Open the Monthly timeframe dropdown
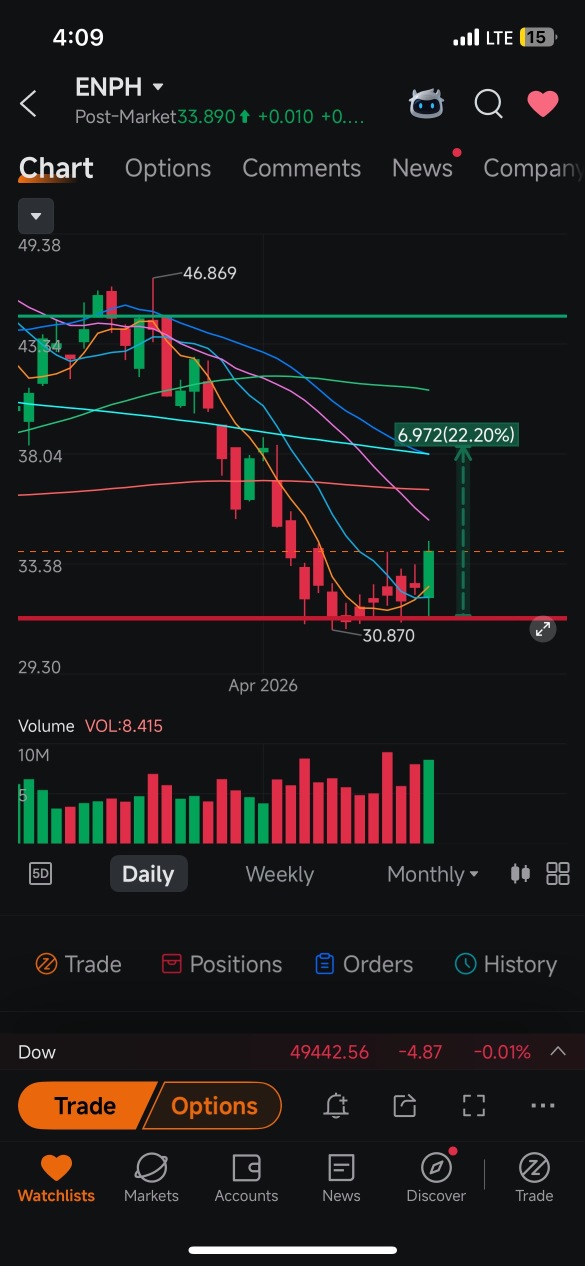Image resolution: width=585 pixels, height=1266 pixels. [x=432, y=874]
